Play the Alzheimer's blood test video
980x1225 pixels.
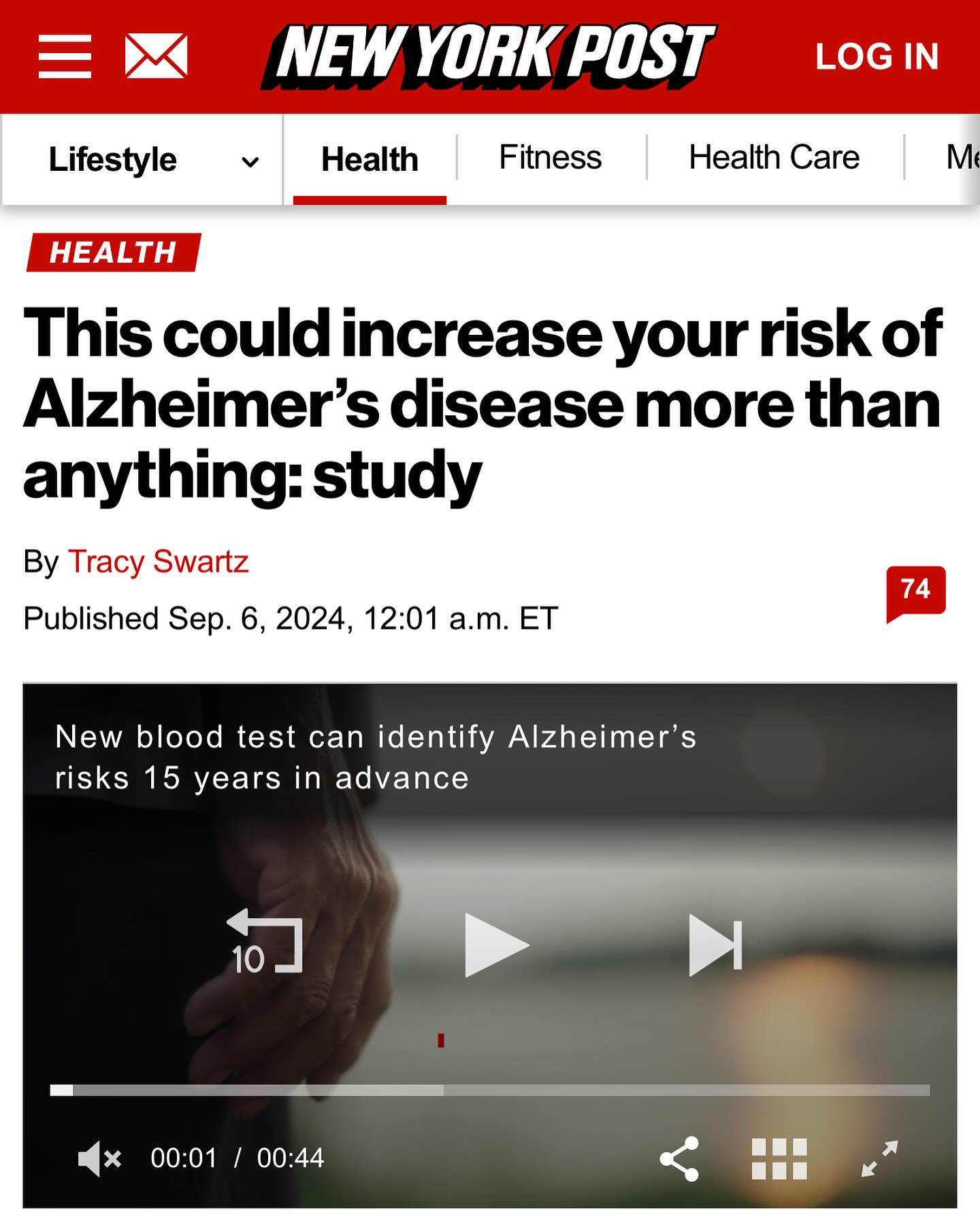495,945
